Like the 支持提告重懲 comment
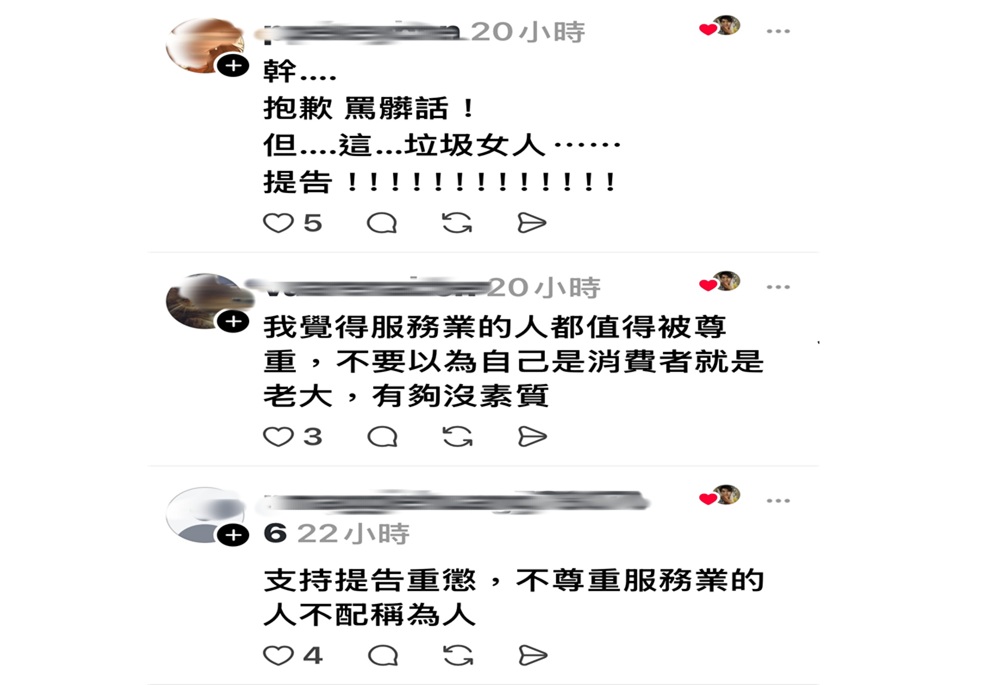Image resolution: width=1000 pixels, height=685 pixels. 278,656
